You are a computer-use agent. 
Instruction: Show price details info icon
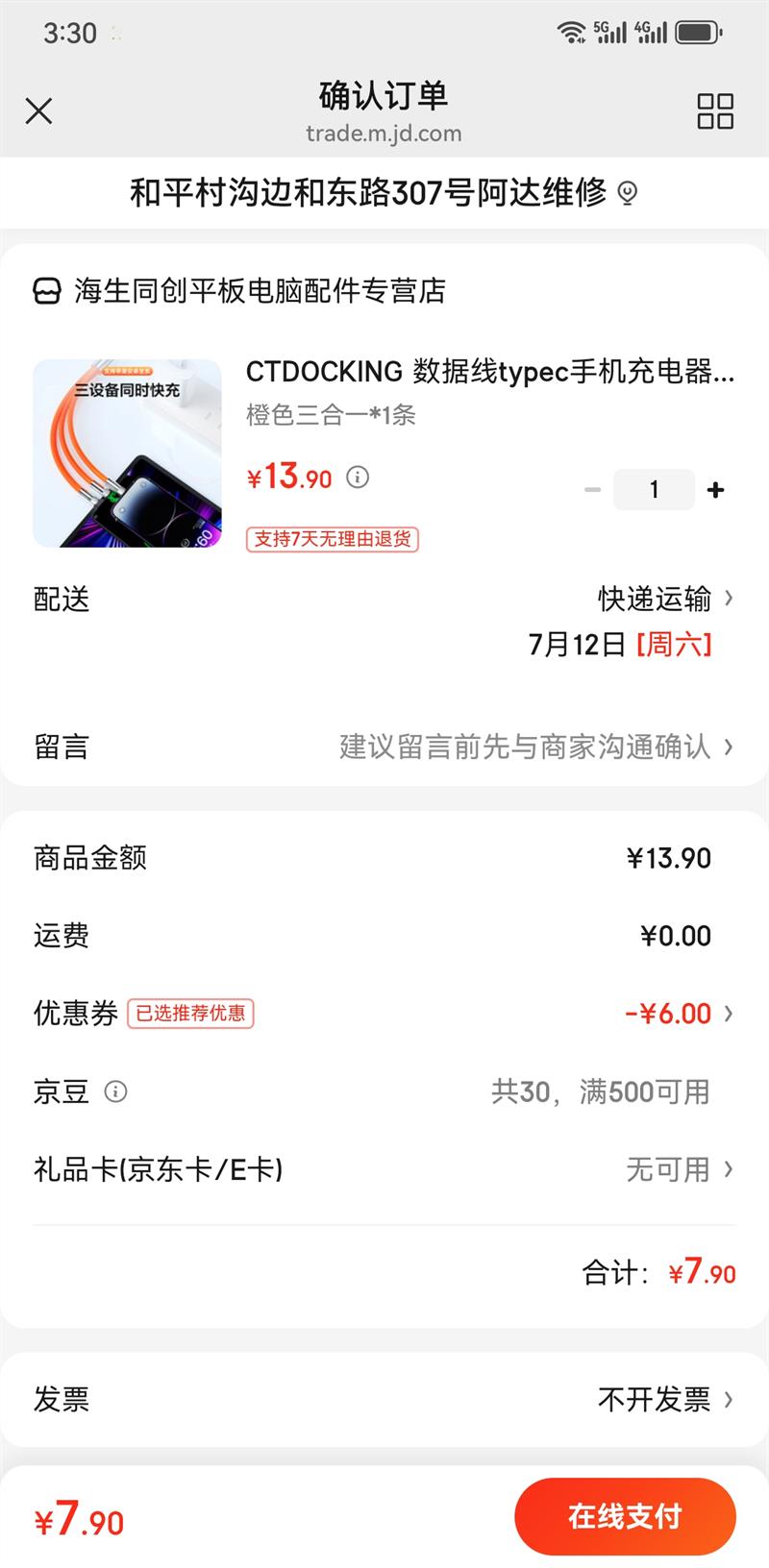coord(358,477)
